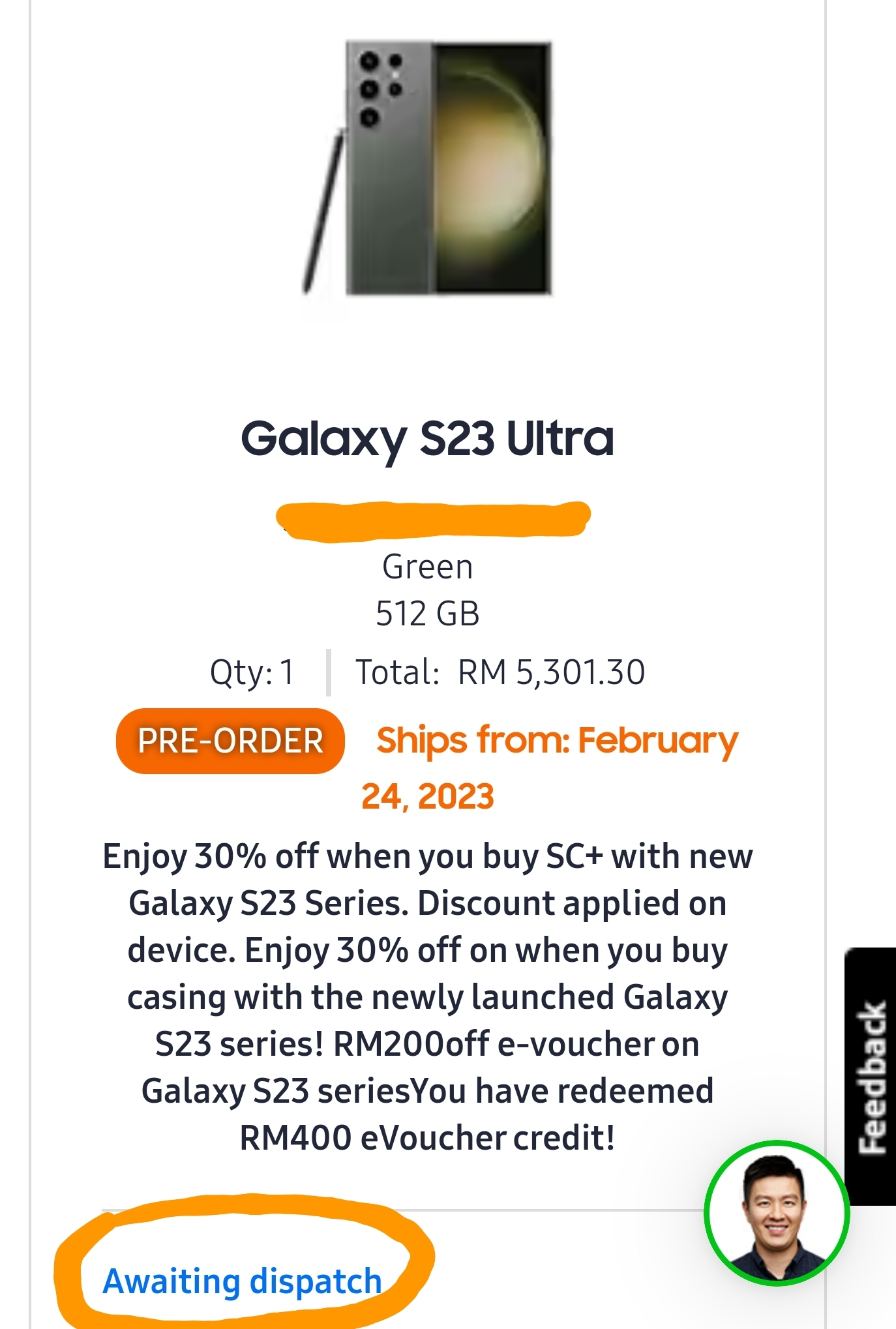This screenshot has width=896, height=1329.
Task: Tap the Awaiting dispatch status link
Action: pos(242,1281)
